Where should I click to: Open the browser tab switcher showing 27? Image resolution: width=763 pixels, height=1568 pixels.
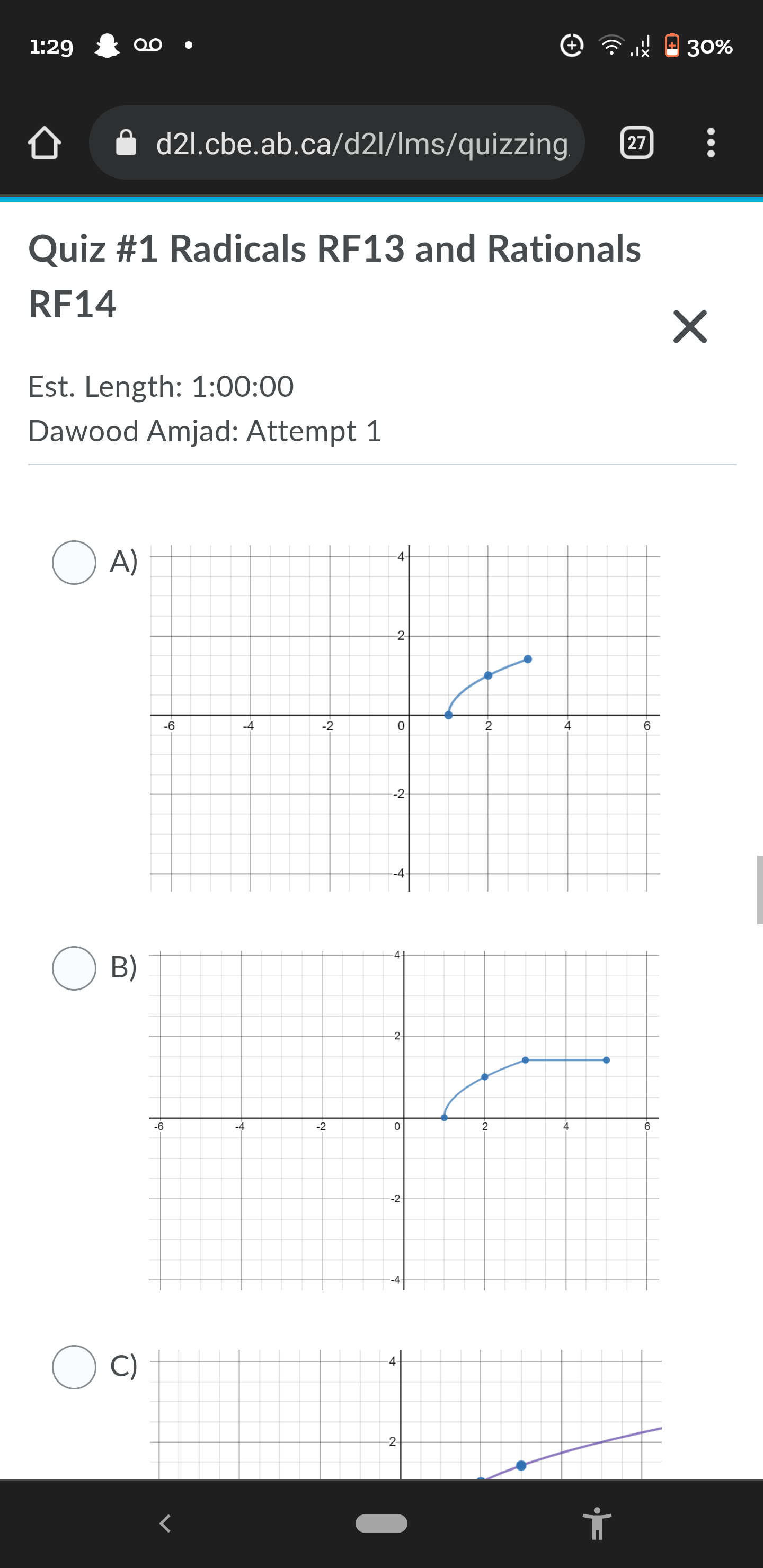click(x=636, y=142)
